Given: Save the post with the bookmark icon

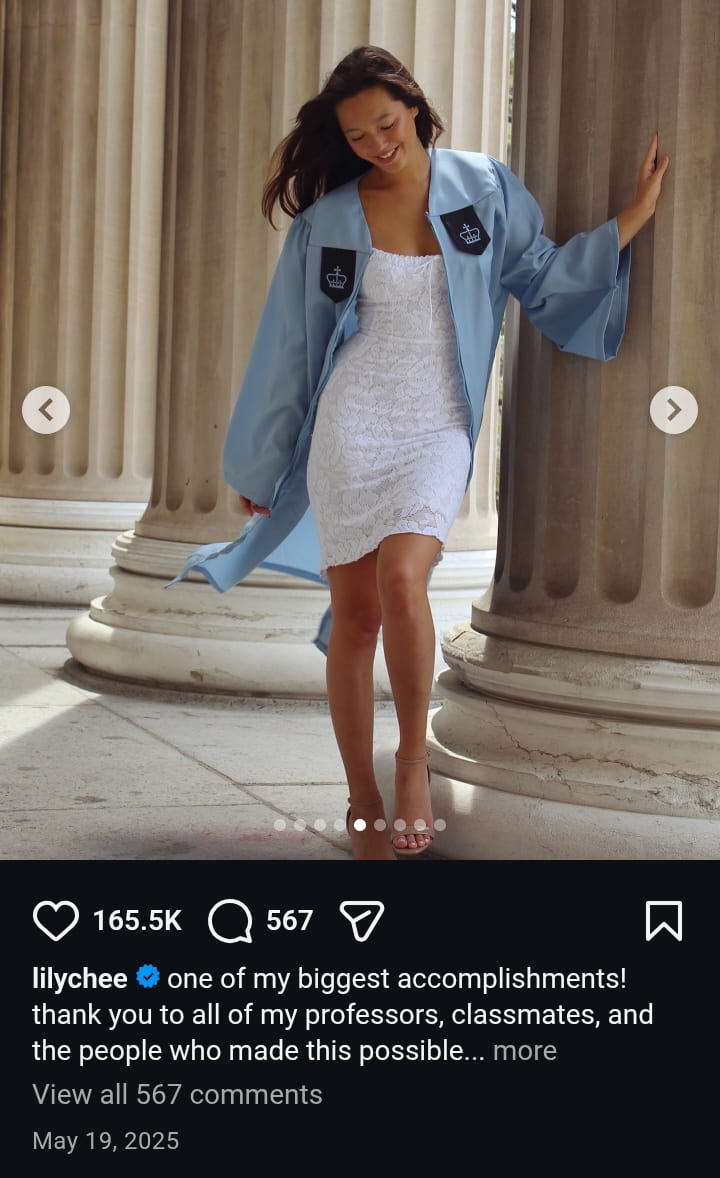Looking at the screenshot, I should (x=666, y=918).
